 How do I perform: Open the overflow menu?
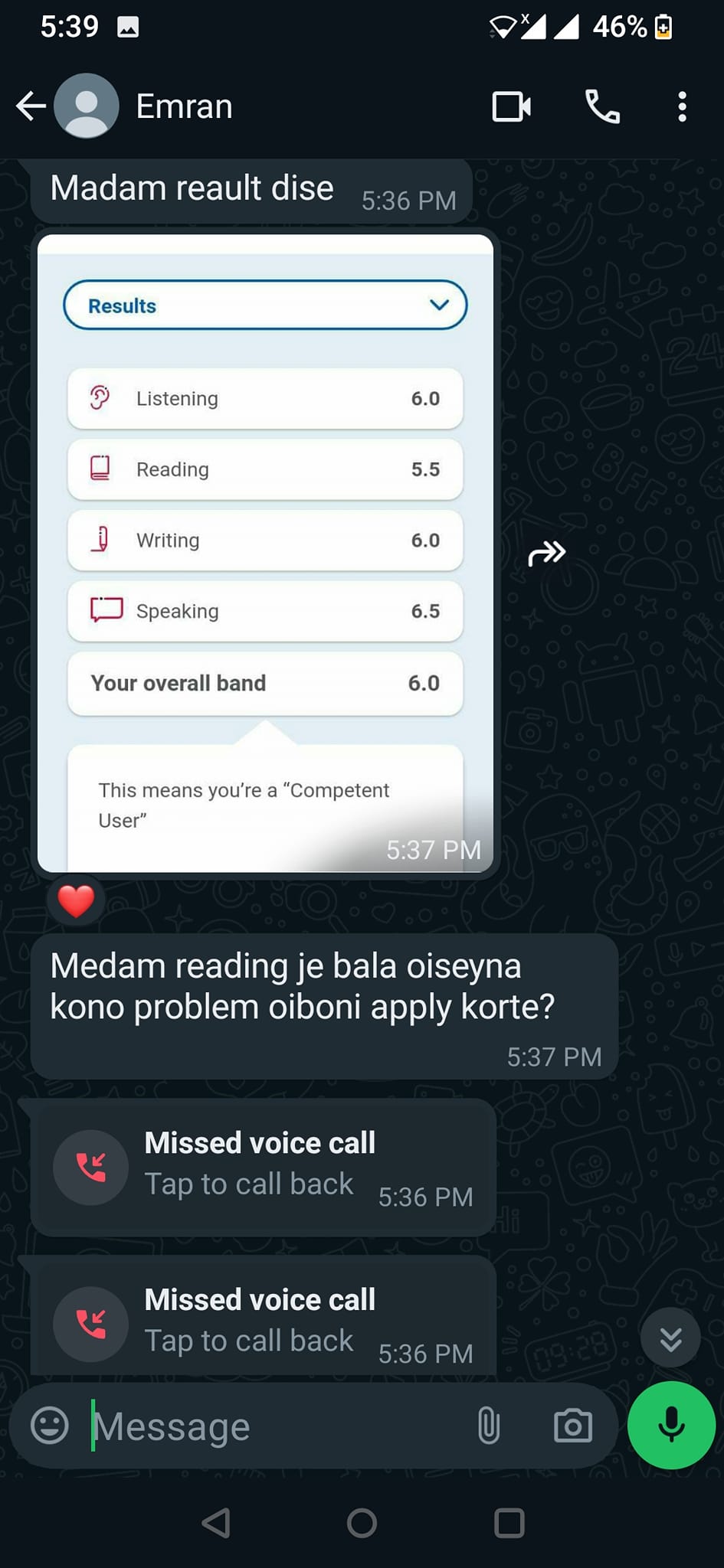[x=682, y=106]
